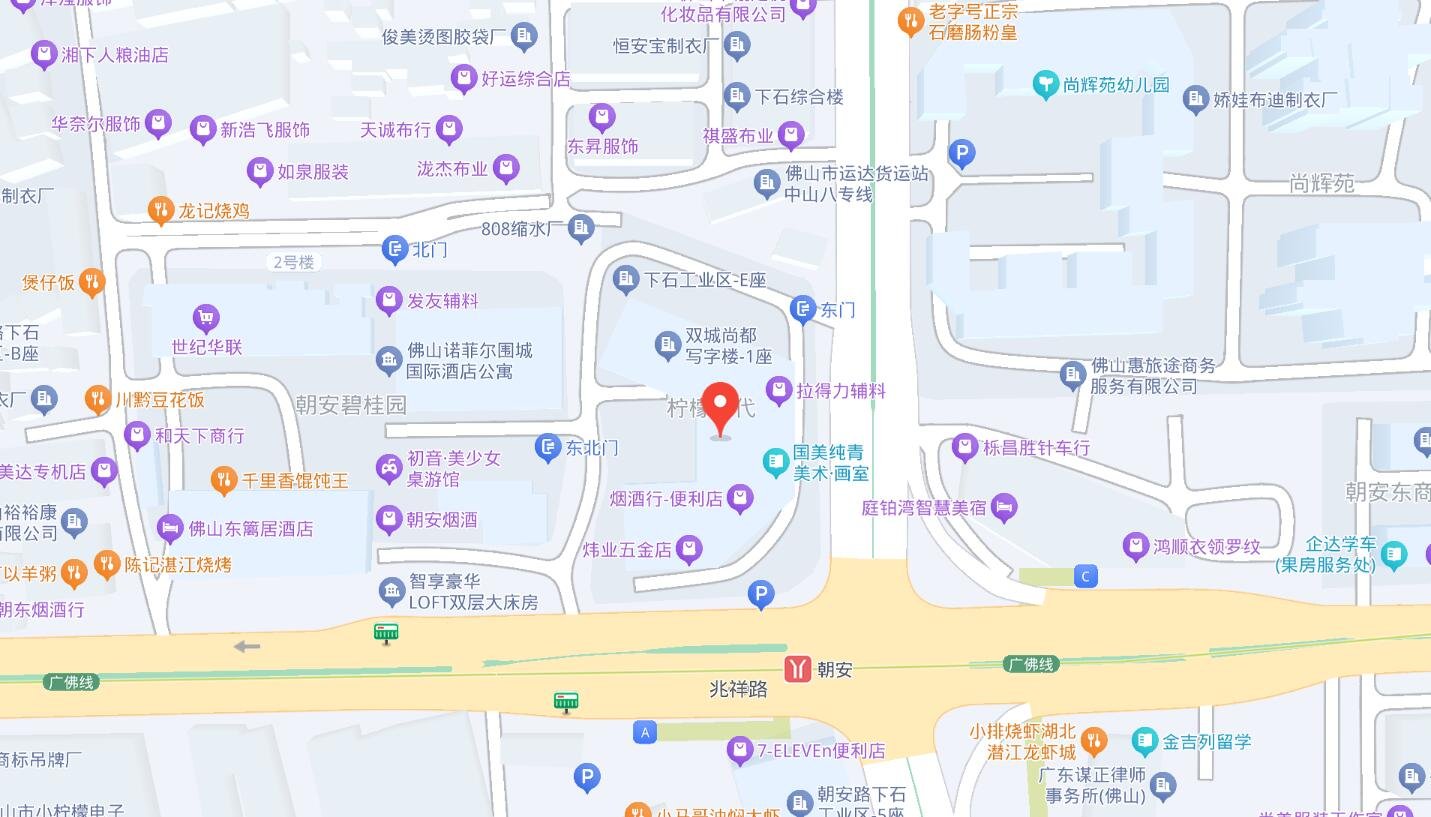Image resolution: width=1431 pixels, height=817 pixels.
Task: Open 庭铂湾智慧美宿 lodging marker
Action: tap(1005, 508)
